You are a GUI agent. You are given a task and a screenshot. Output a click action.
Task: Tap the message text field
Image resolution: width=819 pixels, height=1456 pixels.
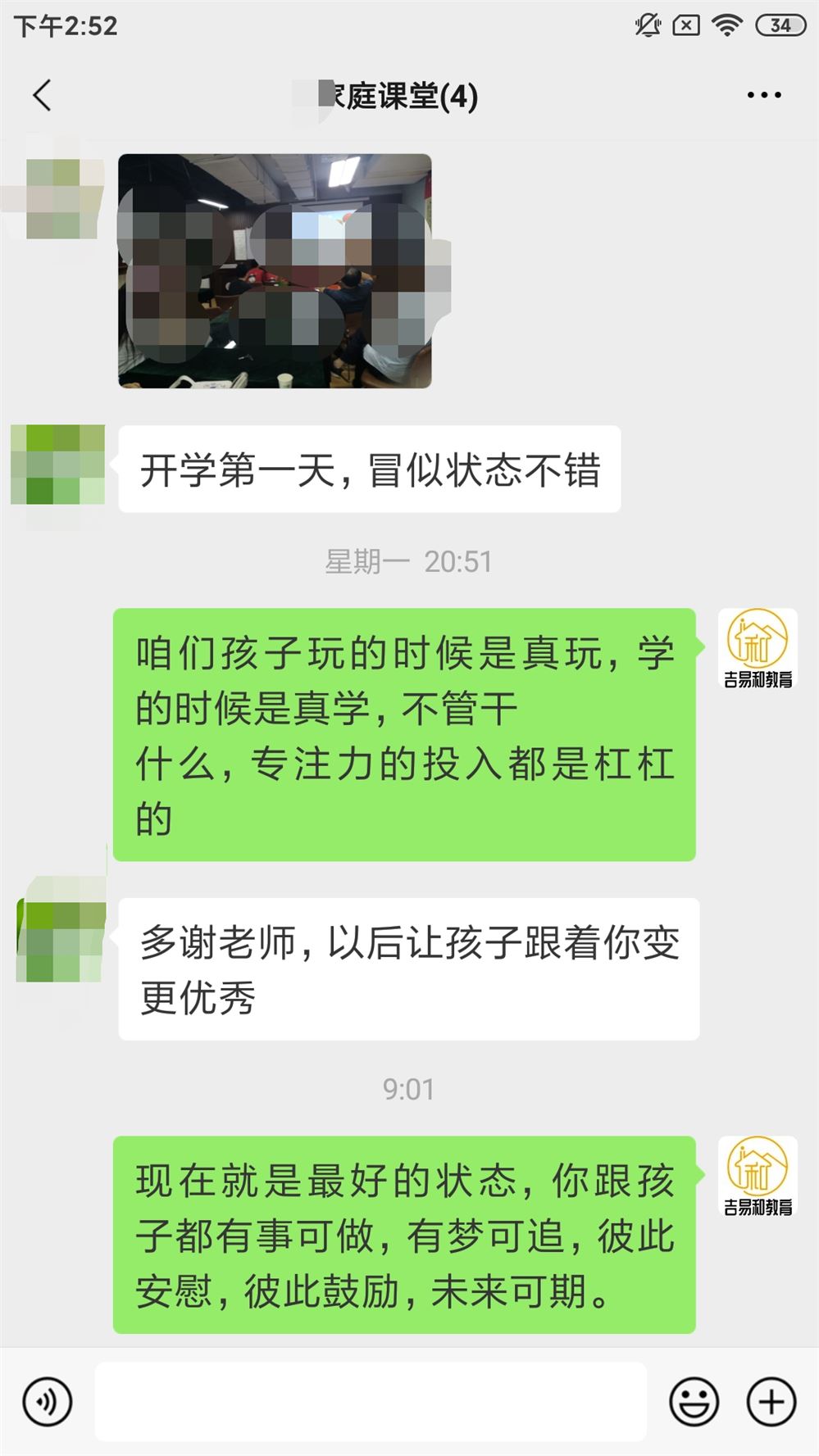pos(371,1402)
